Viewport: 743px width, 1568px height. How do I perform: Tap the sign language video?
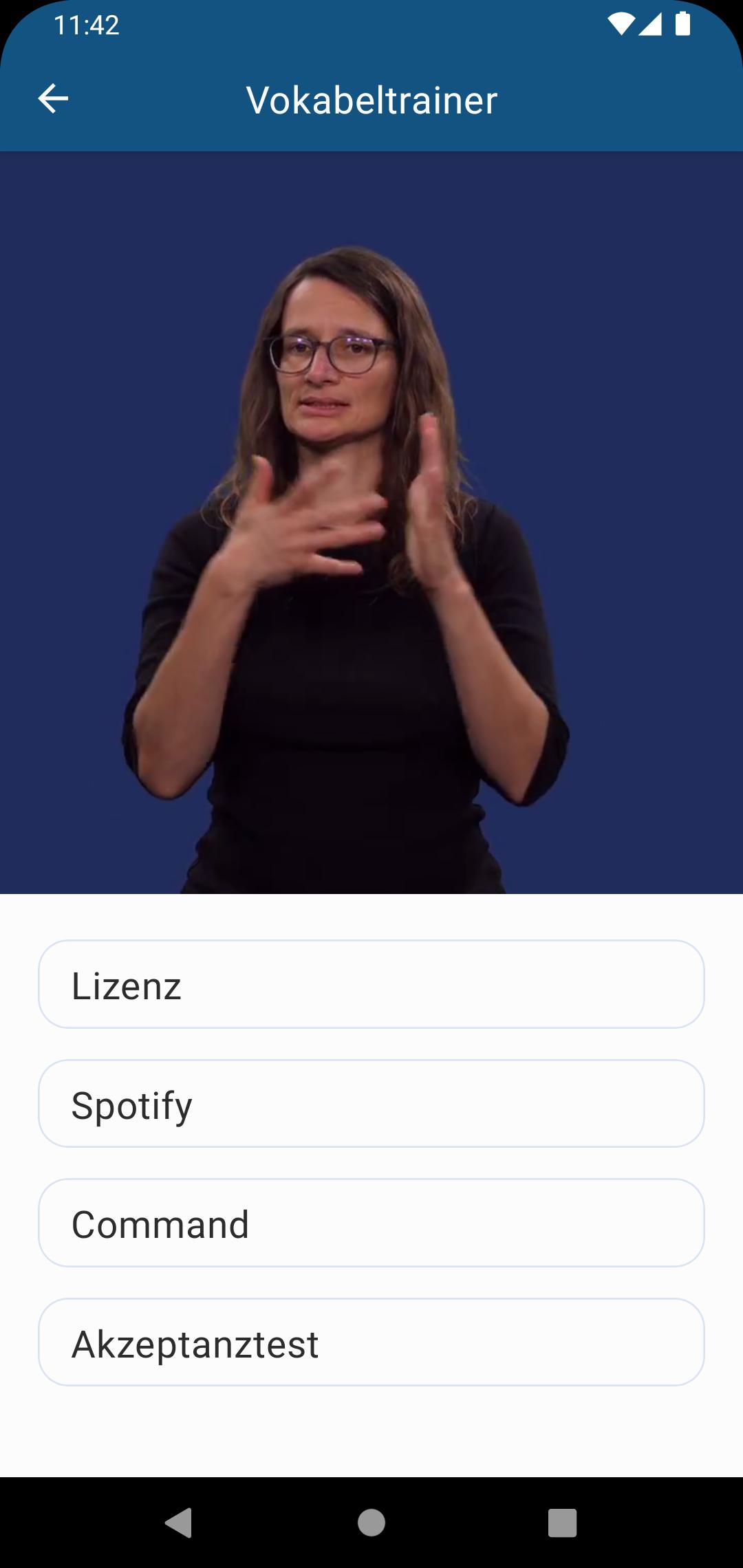pyautogui.click(x=371, y=523)
